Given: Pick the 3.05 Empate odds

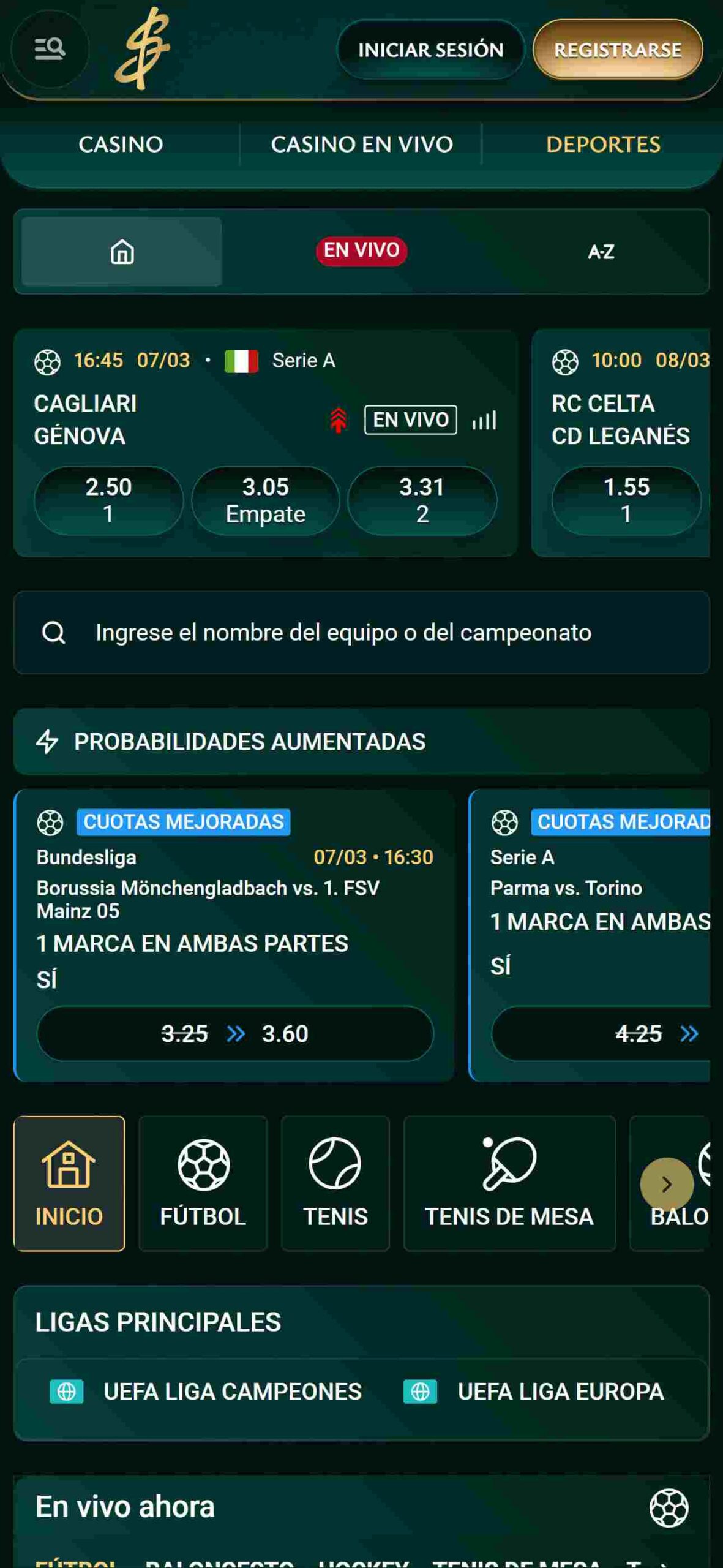Looking at the screenshot, I should (265, 500).
